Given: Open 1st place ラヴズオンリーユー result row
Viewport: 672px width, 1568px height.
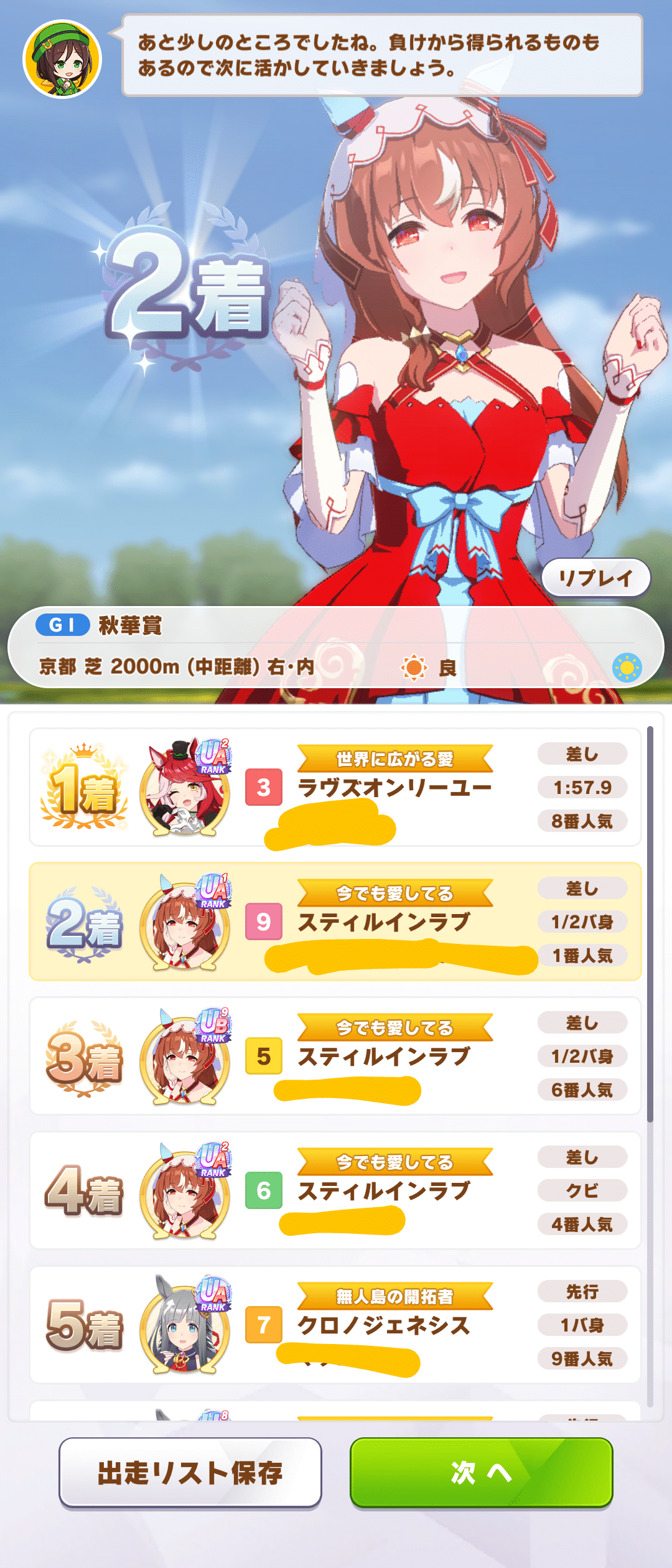Looking at the screenshot, I should point(335,787).
